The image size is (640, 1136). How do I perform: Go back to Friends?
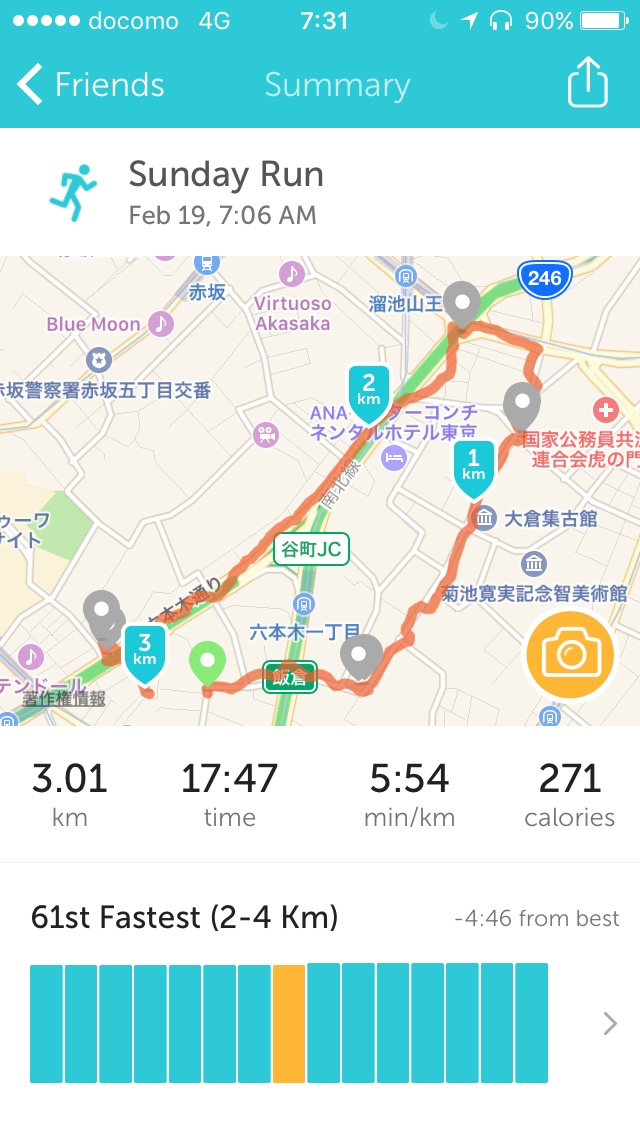(90, 85)
